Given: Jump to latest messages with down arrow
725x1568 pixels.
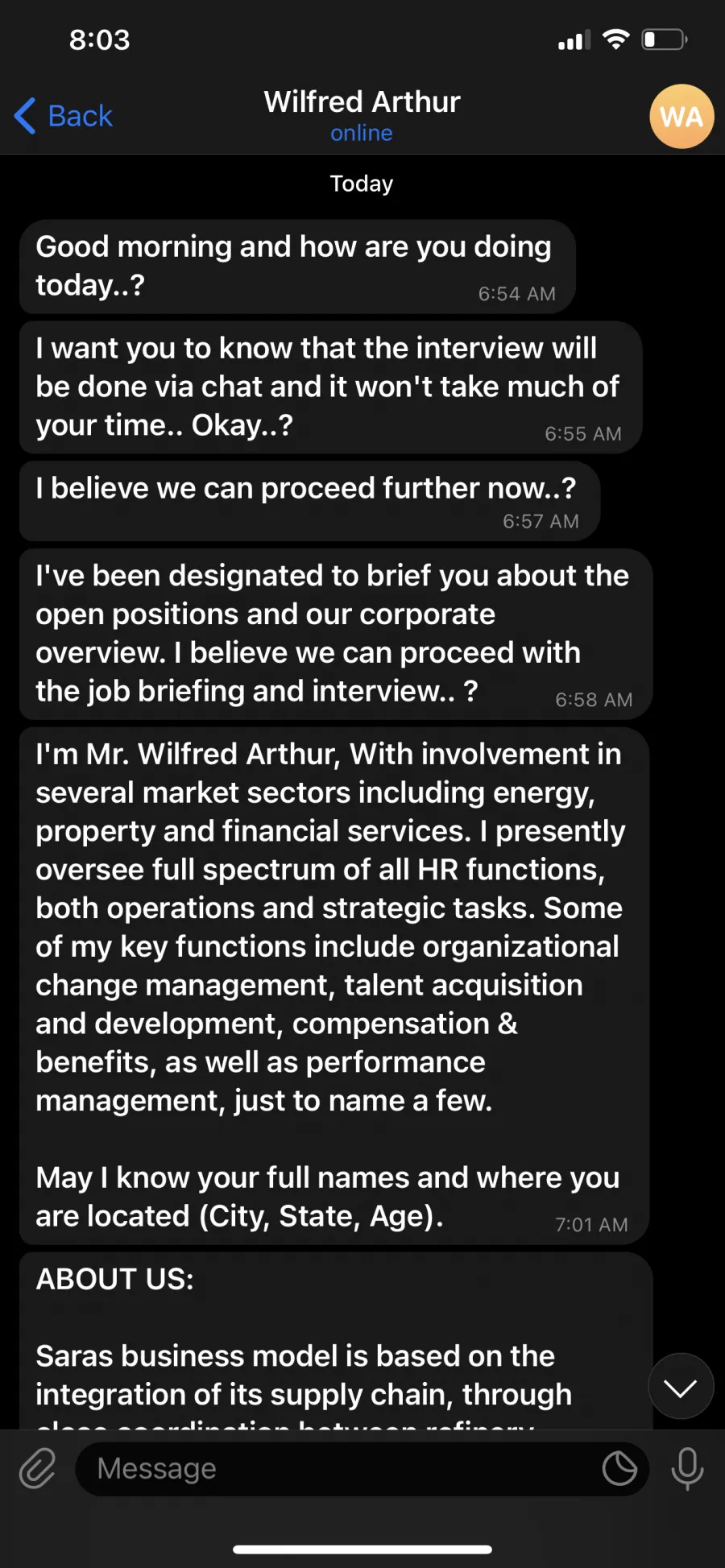Looking at the screenshot, I should point(681,1387).
